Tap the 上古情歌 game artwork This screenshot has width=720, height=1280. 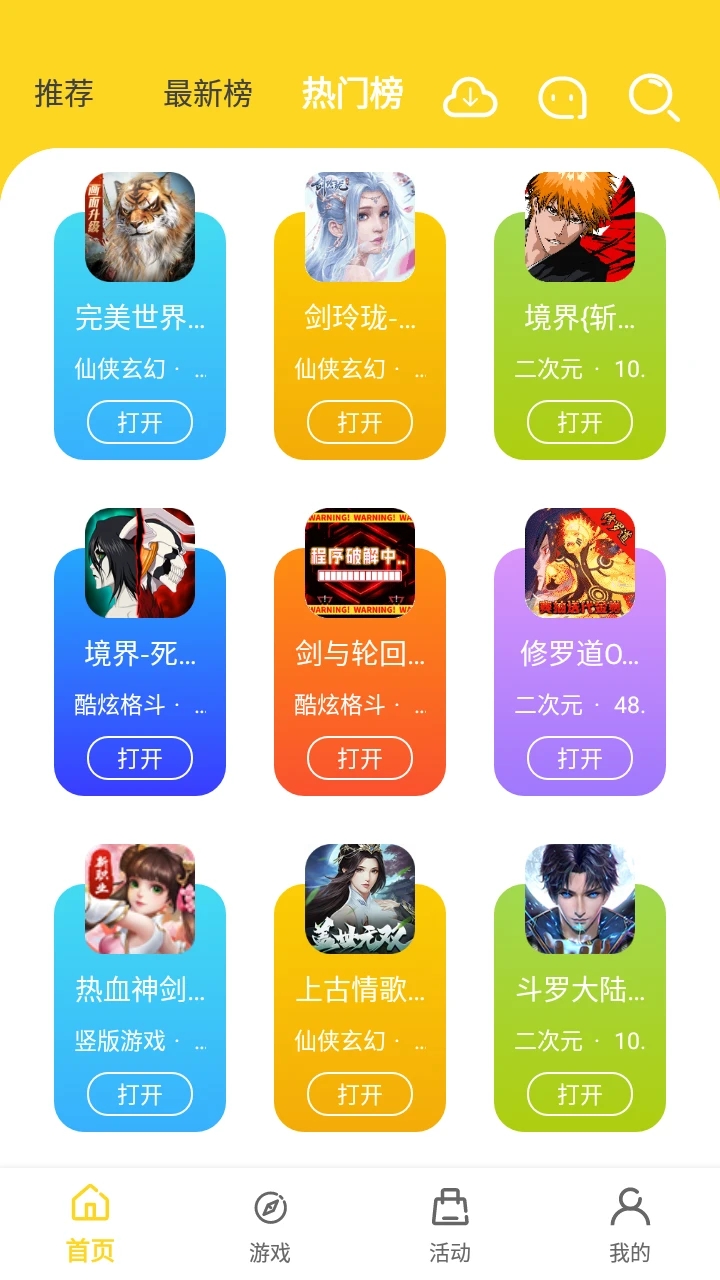[360, 899]
